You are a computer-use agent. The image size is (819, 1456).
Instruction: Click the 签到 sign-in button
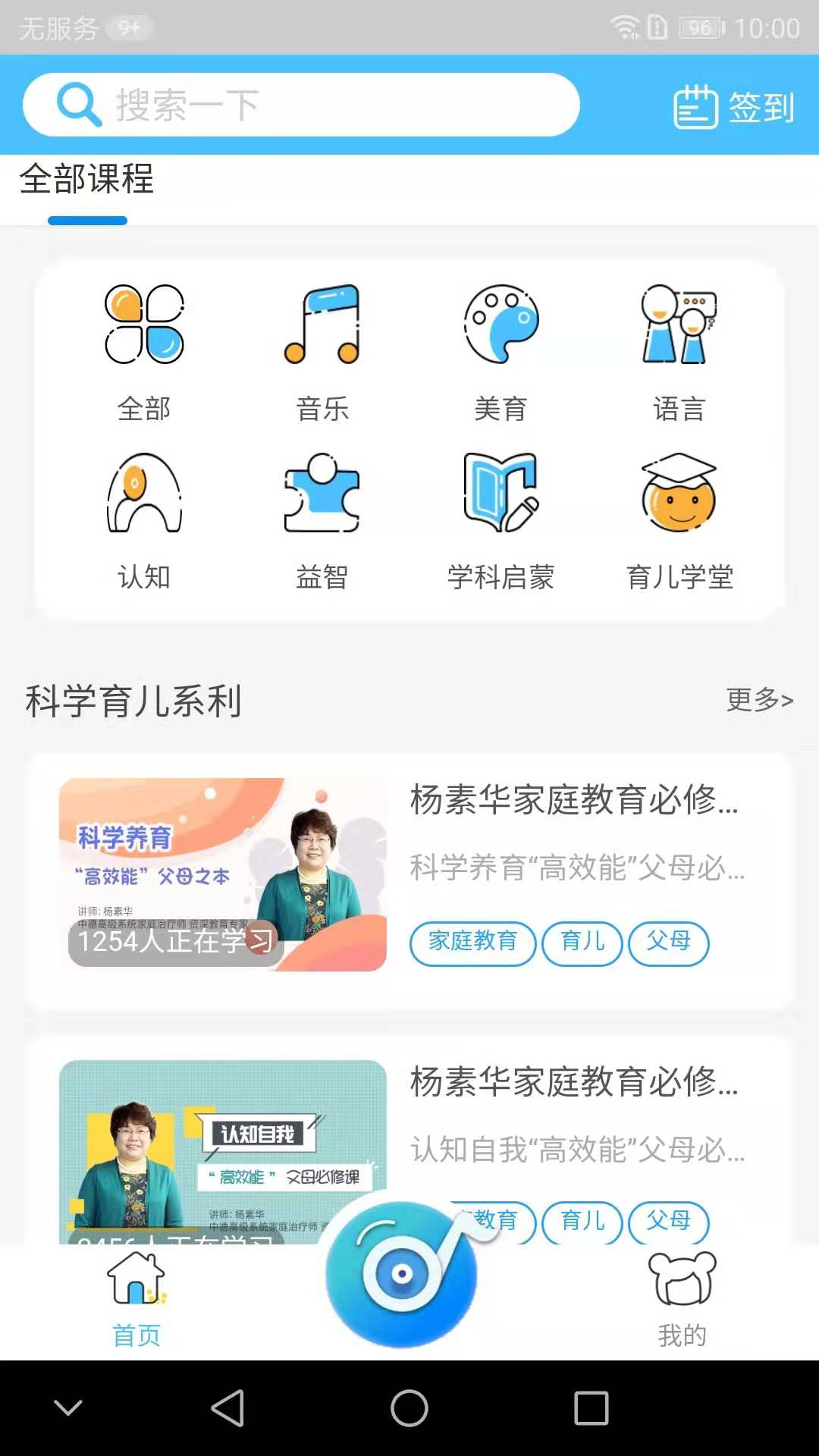coord(733,106)
